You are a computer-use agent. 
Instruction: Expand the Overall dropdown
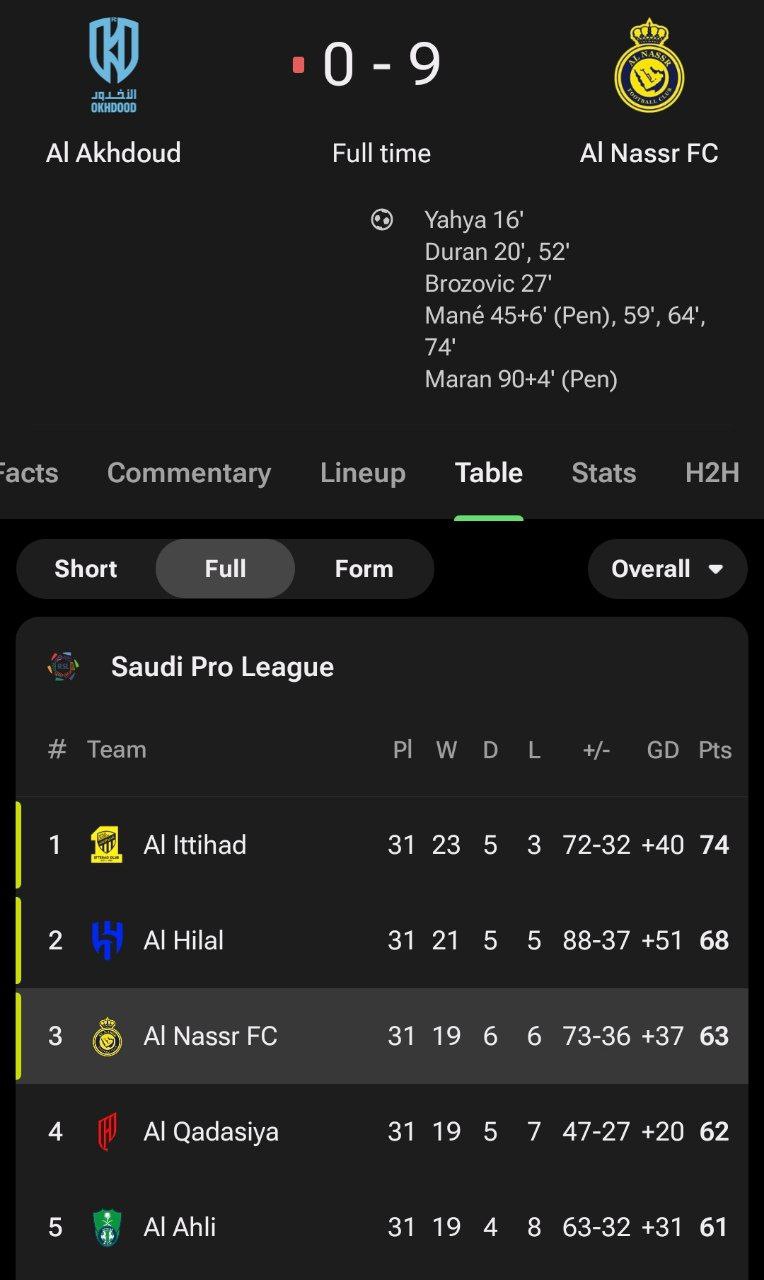(667, 569)
